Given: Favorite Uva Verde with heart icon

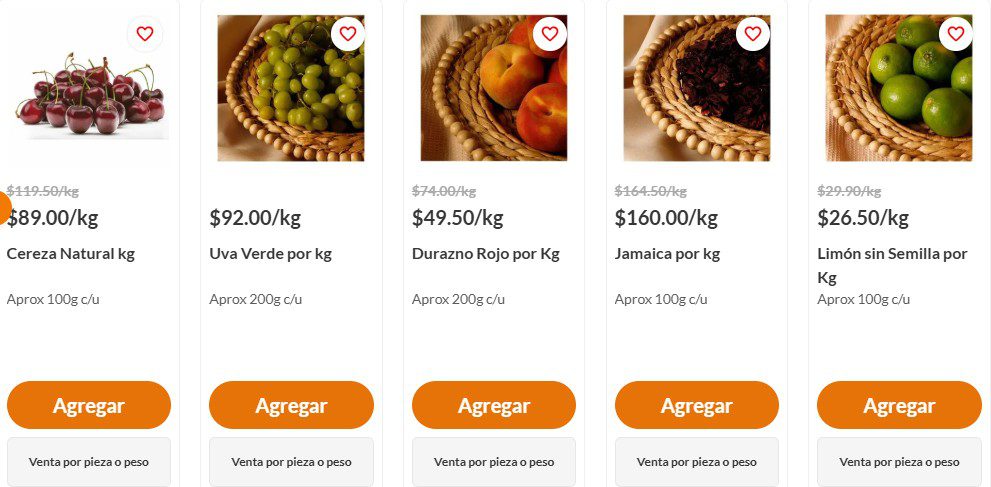Looking at the screenshot, I should tap(348, 34).
